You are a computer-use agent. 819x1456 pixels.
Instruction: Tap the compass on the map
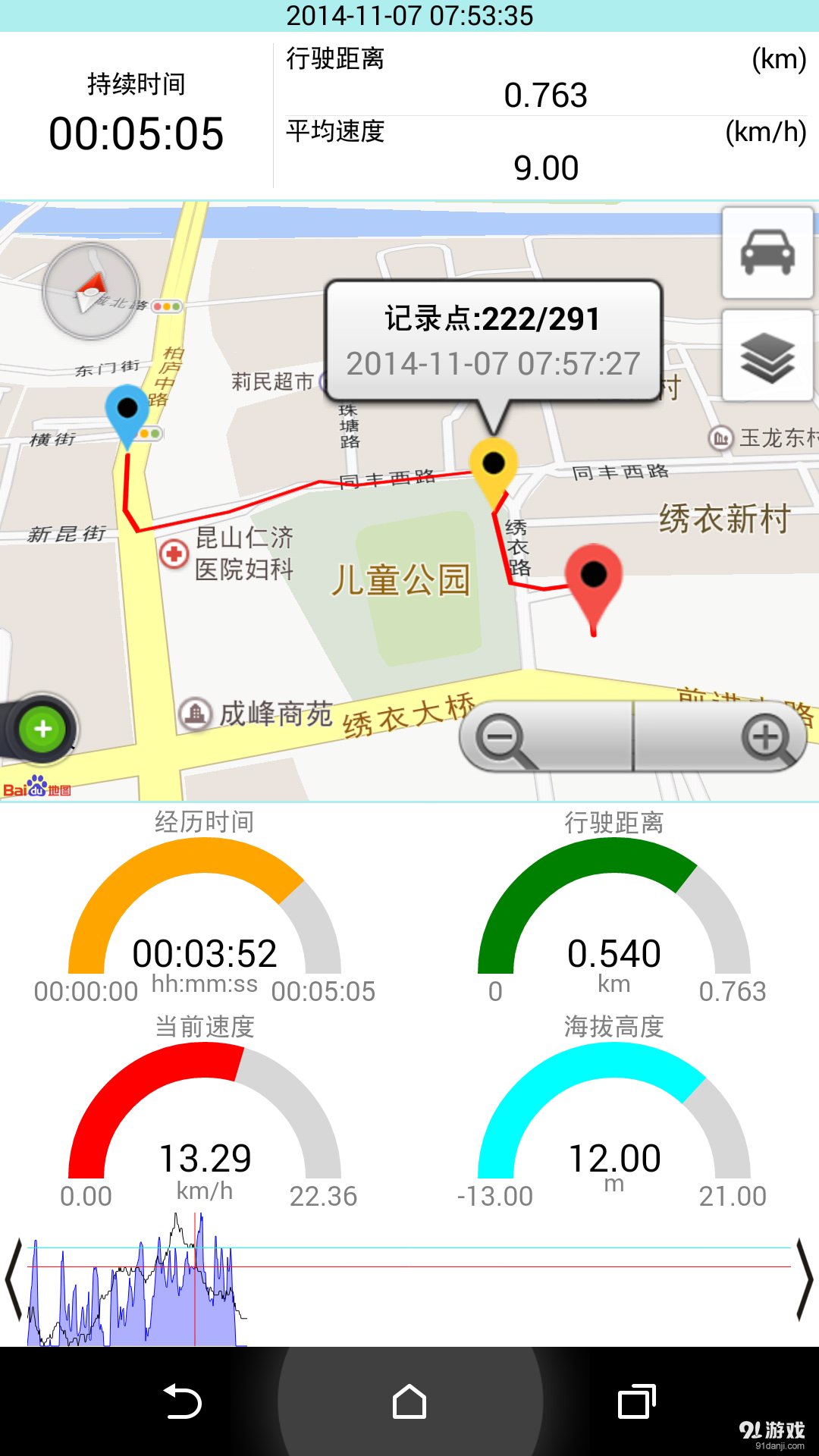point(89,290)
